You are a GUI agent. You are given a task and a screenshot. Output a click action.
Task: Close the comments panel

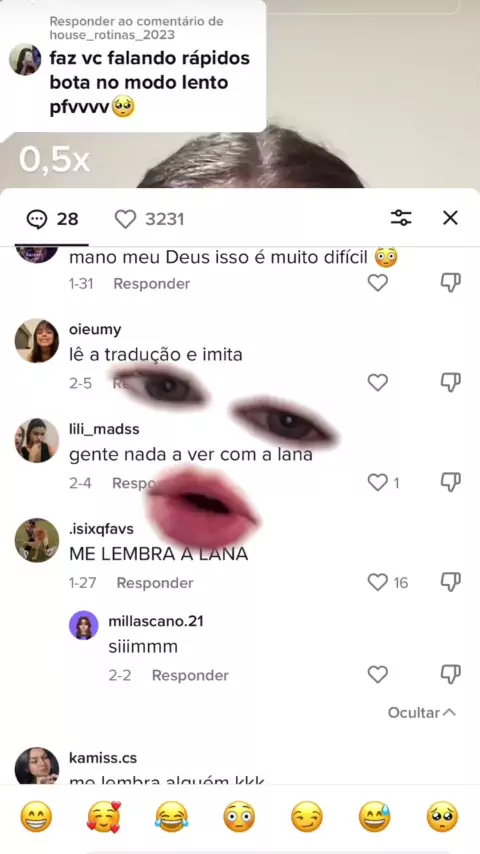tap(450, 218)
